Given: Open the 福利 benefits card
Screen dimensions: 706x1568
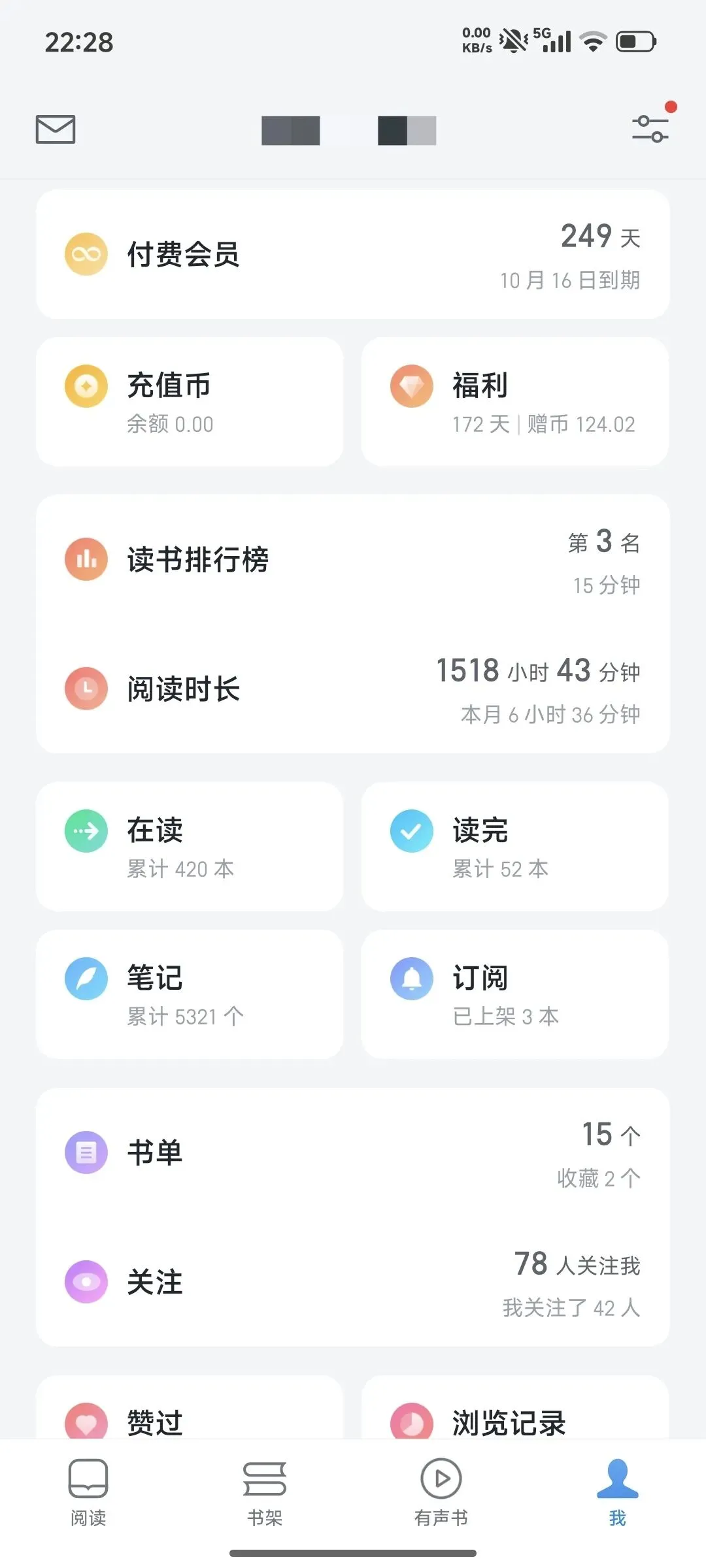Looking at the screenshot, I should click(x=515, y=401).
